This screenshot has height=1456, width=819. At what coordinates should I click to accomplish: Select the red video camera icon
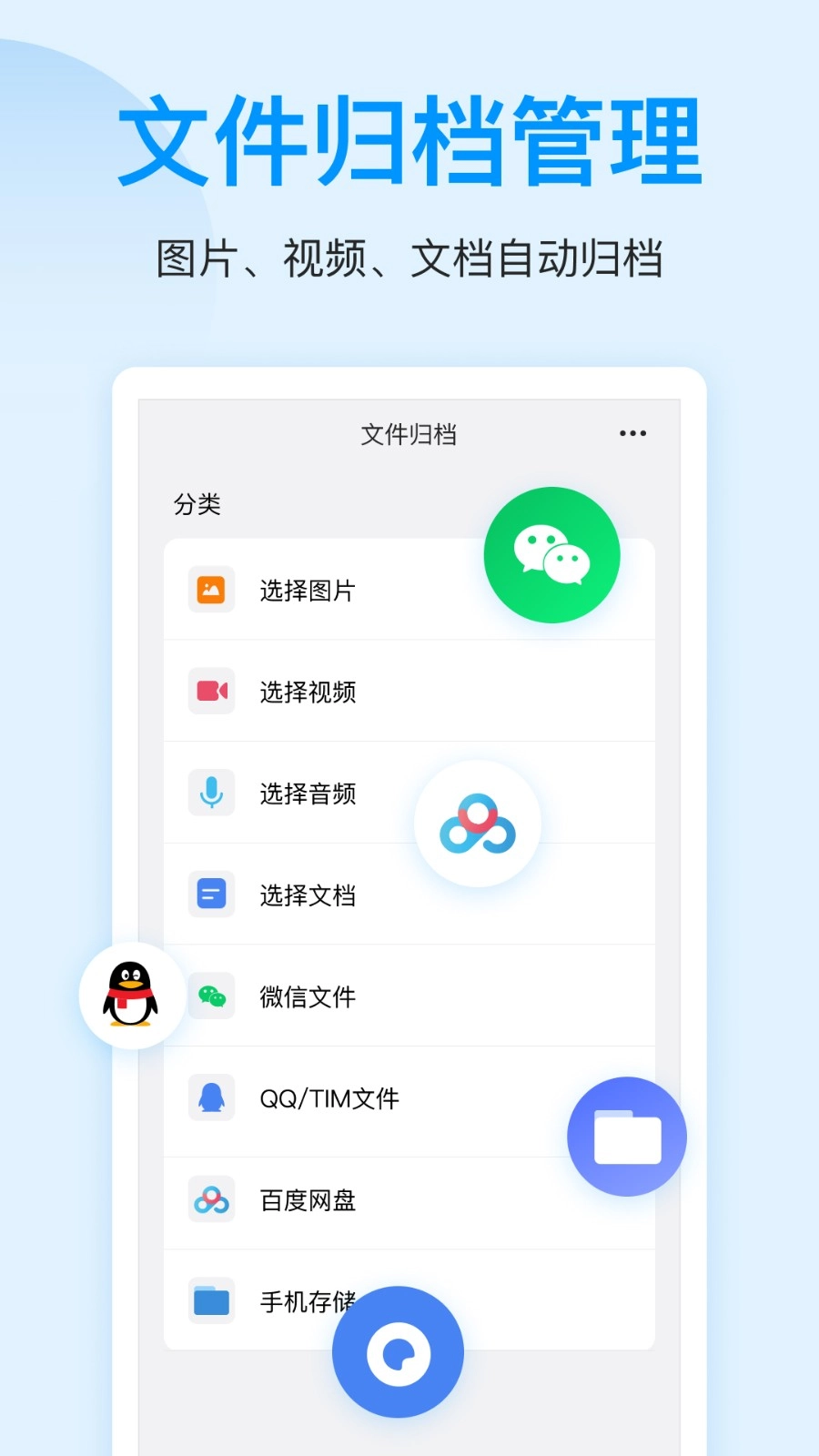210,692
